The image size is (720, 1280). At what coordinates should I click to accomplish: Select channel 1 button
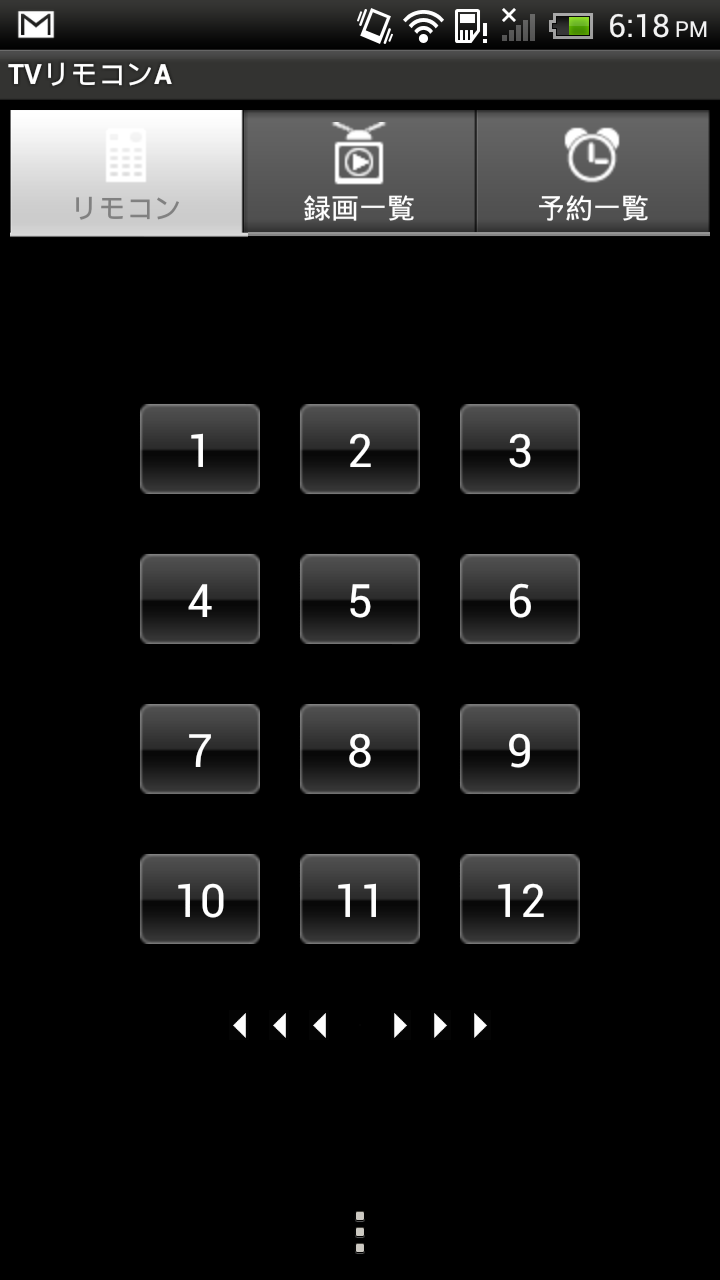200,449
